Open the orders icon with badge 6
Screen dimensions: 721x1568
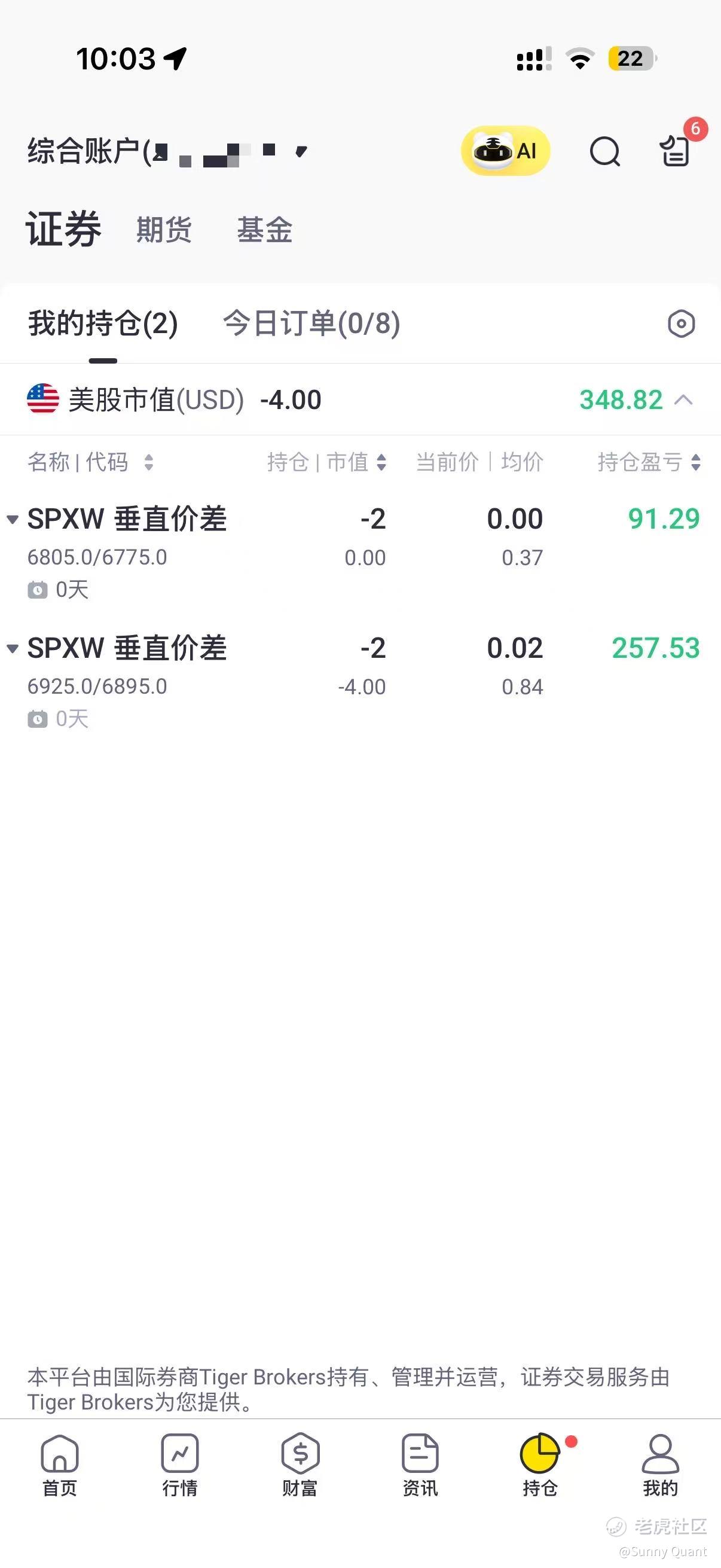click(676, 150)
